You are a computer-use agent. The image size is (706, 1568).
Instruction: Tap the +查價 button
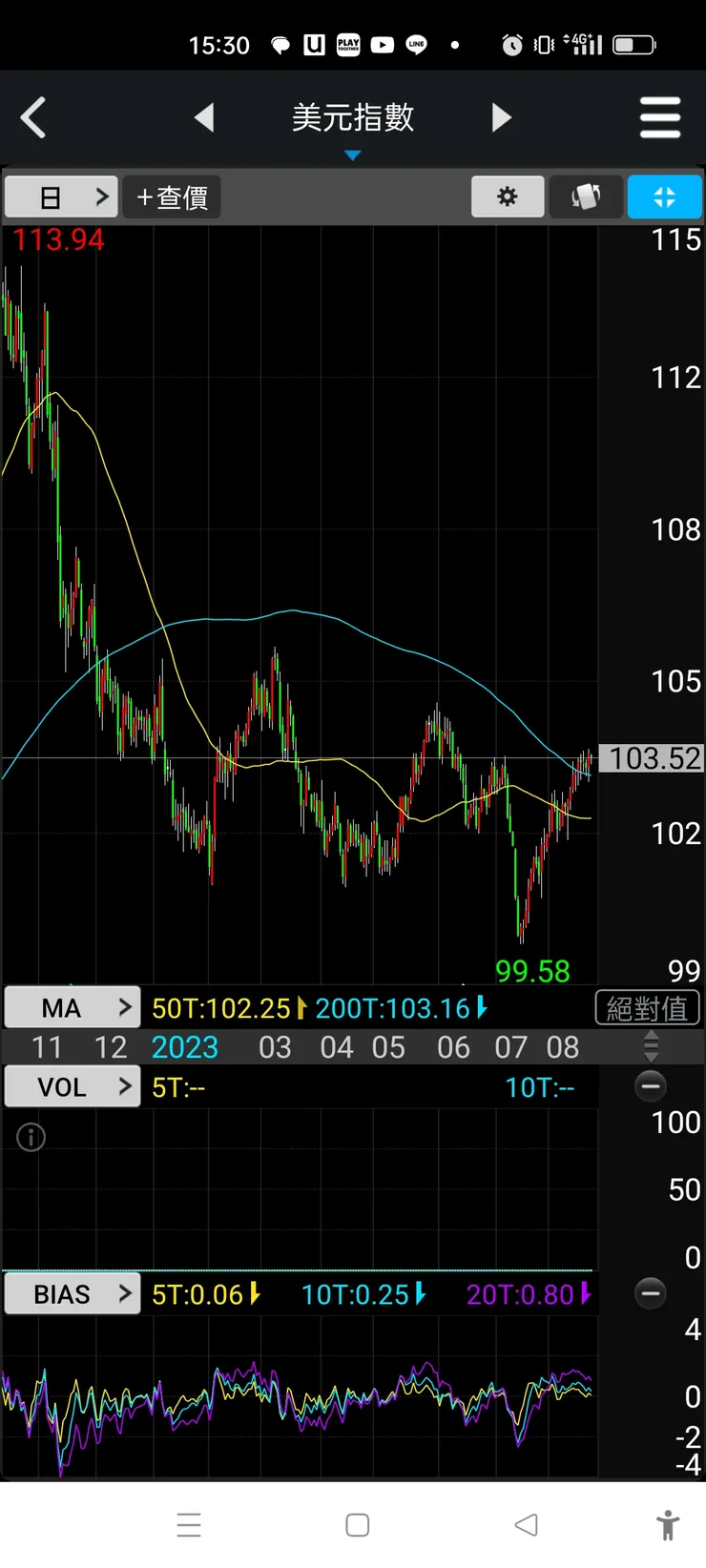(x=172, y=197)
